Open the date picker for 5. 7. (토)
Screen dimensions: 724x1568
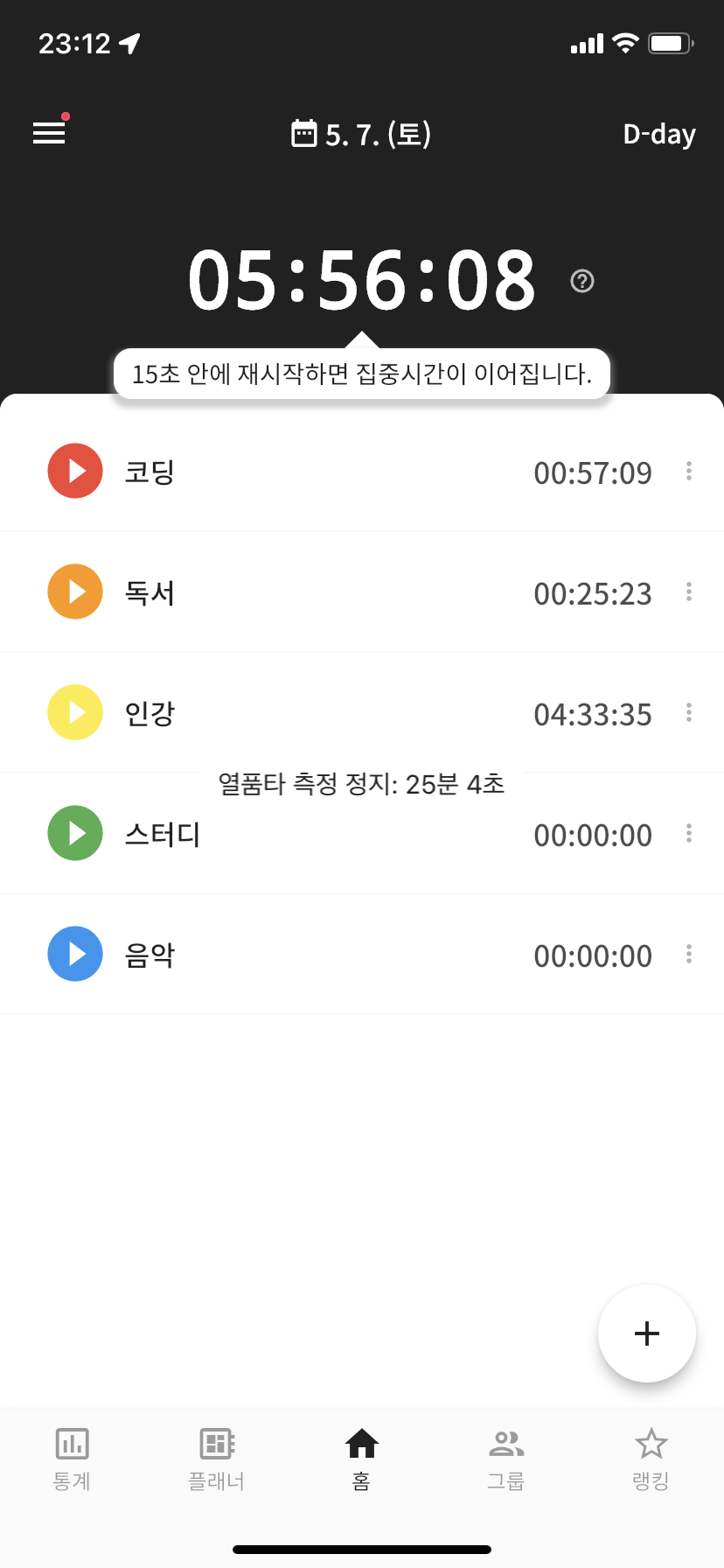[x=361, y=134]
